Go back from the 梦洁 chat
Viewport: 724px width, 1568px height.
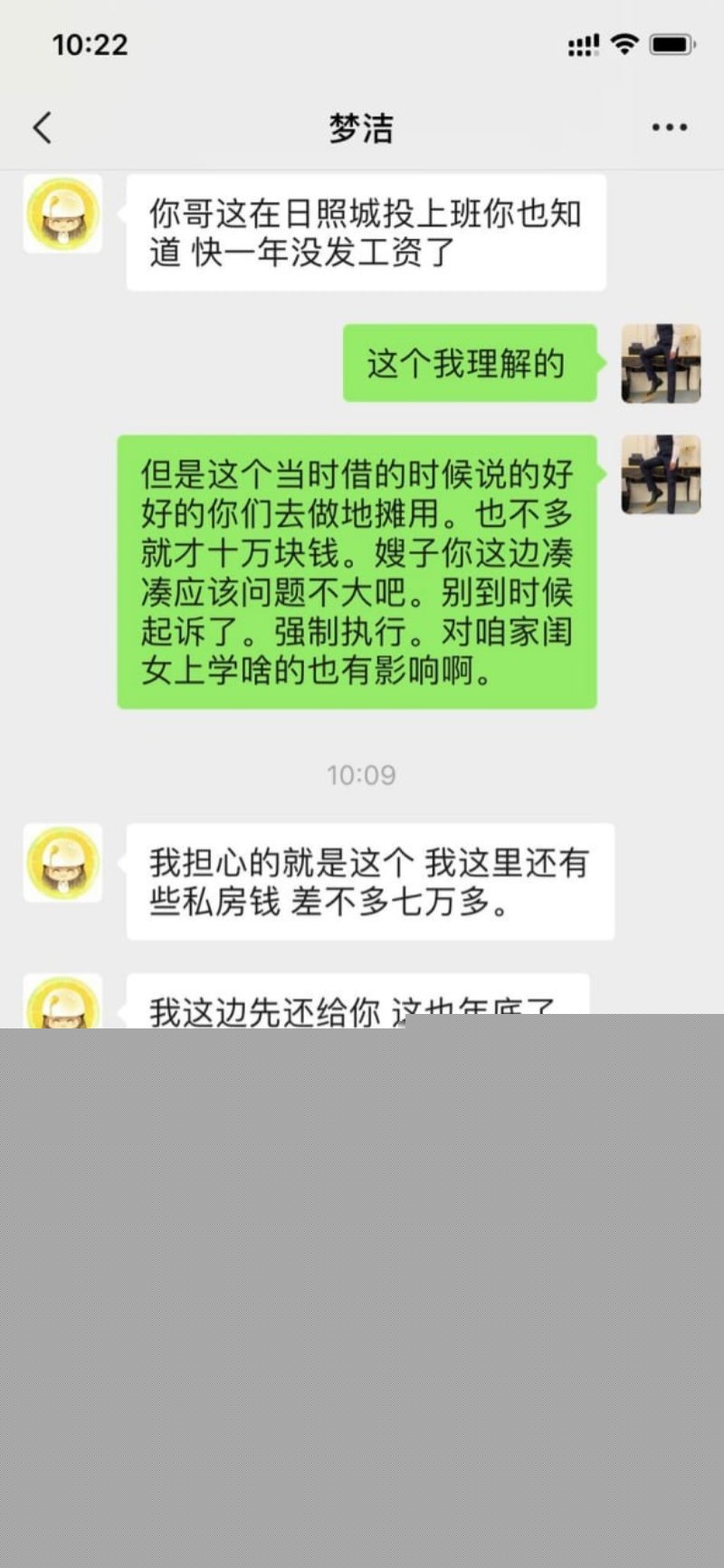[x=43, y=128]
